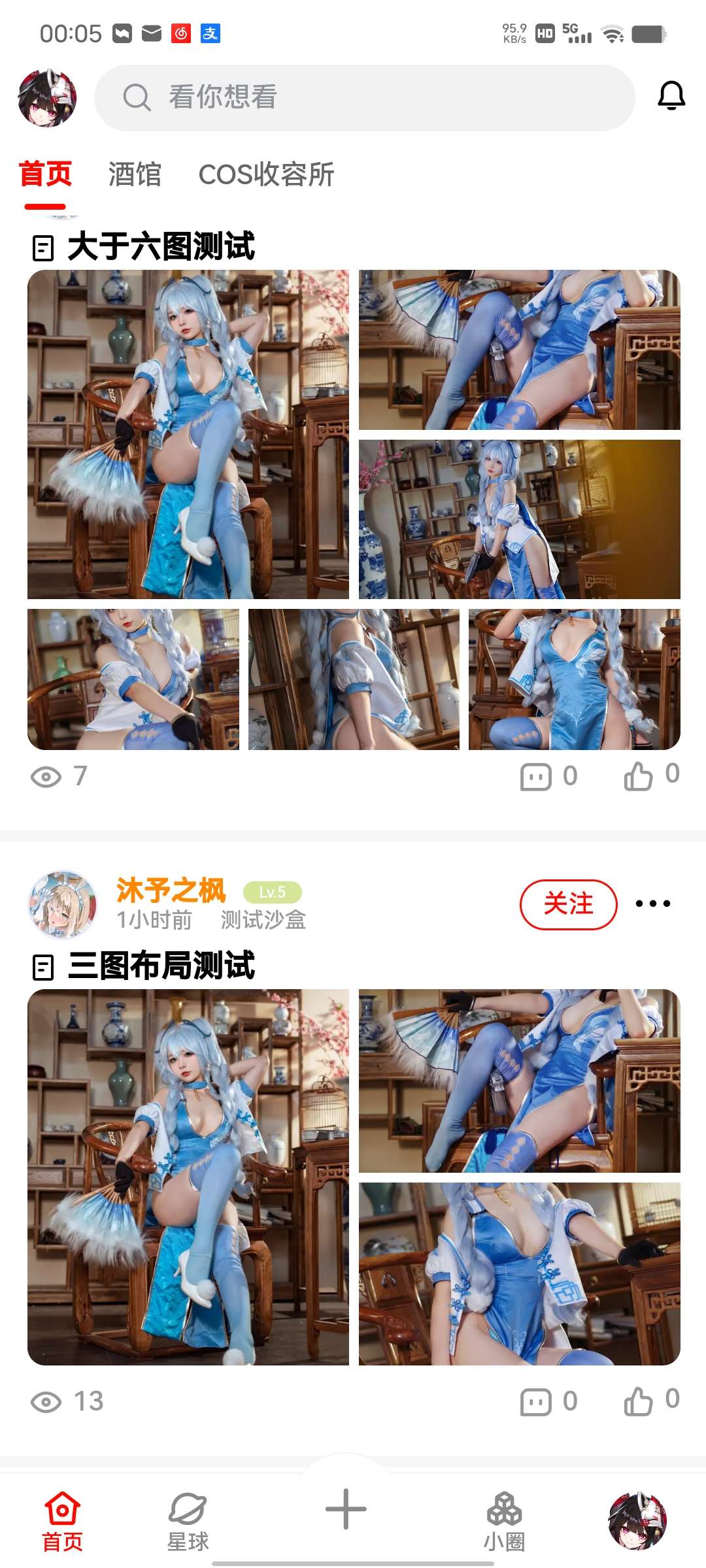Open profile avatar at top left

tap(47, 97)
